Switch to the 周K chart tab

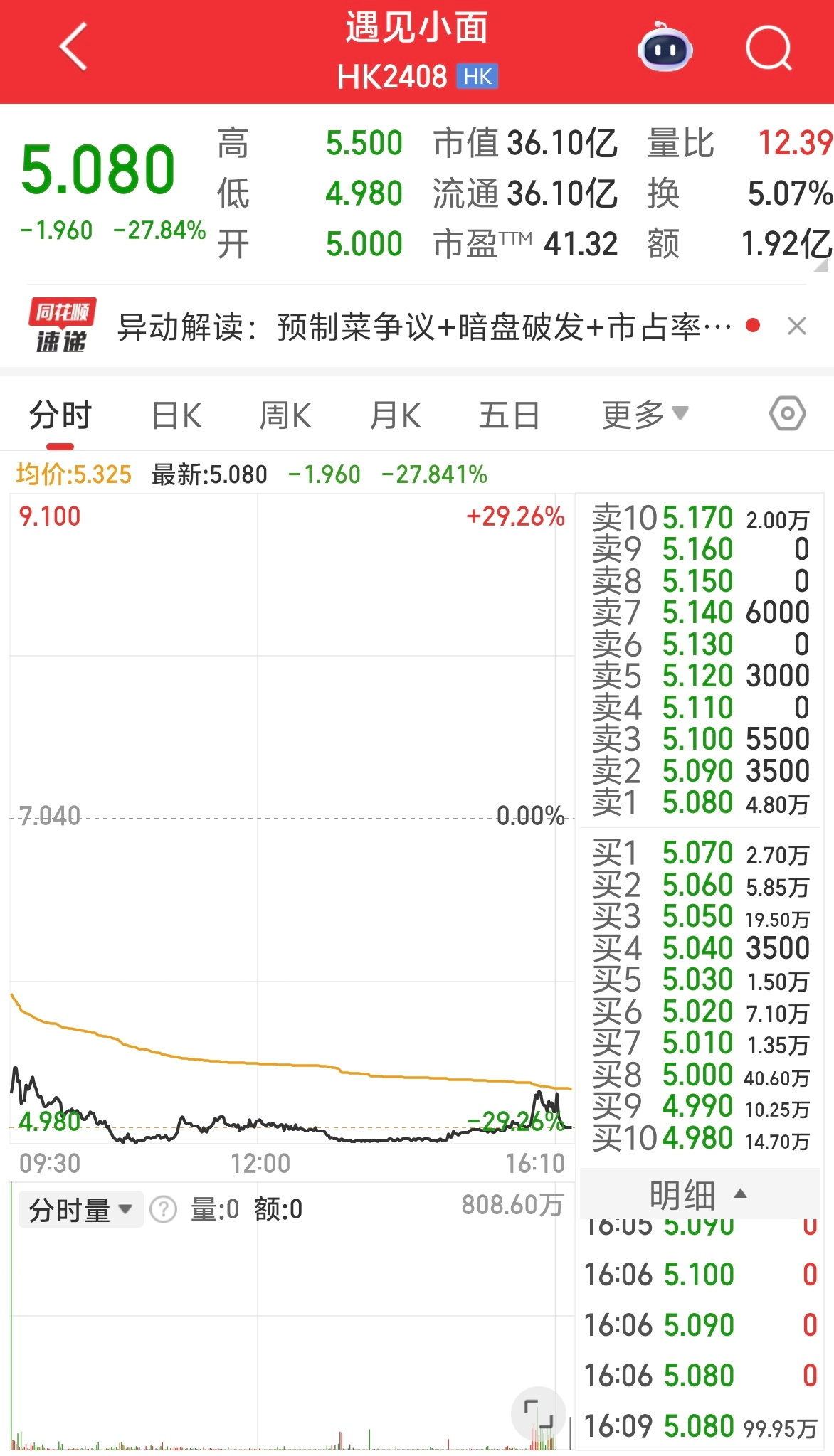(285, 415)
